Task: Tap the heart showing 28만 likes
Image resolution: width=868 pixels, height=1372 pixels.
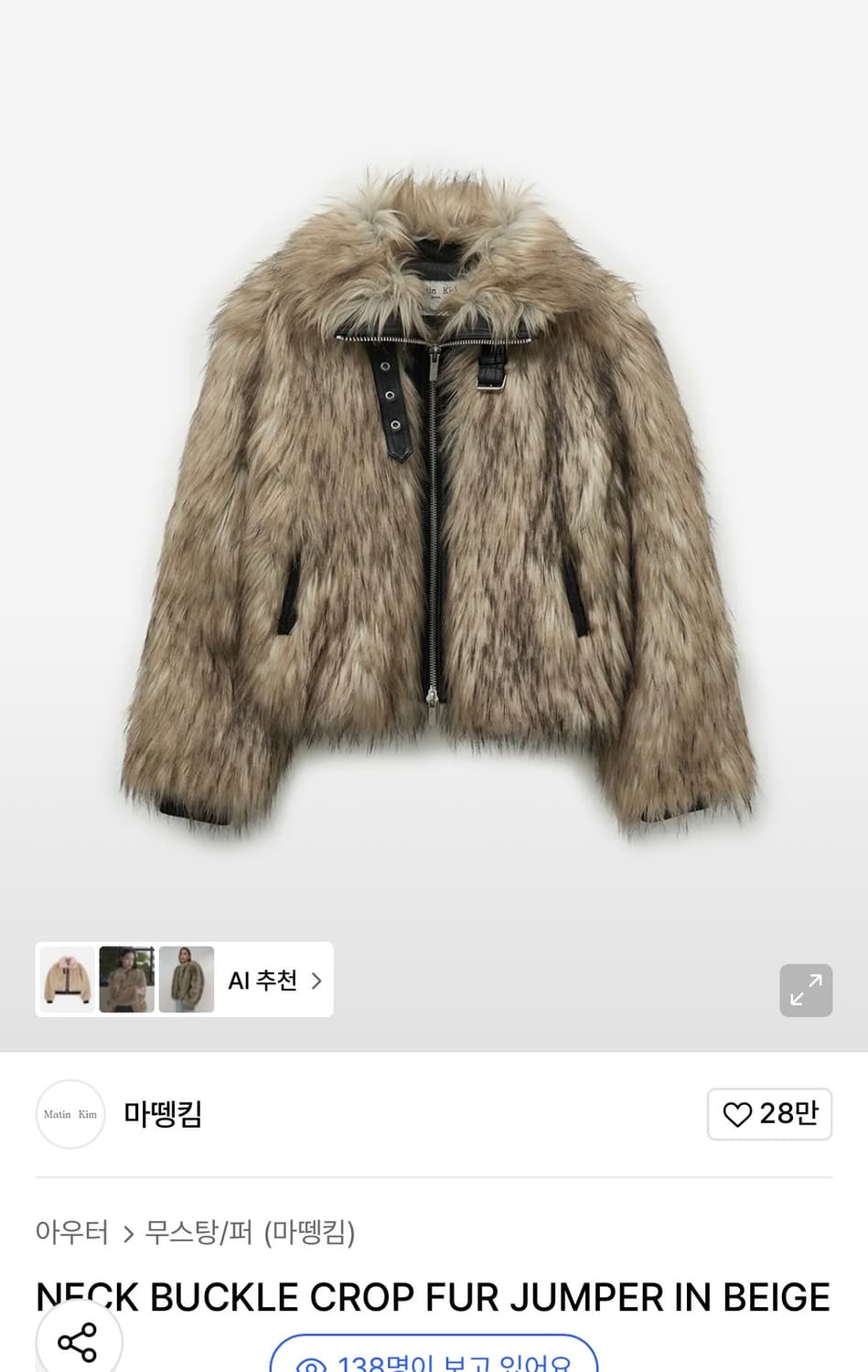Action: click(769, 1114)
